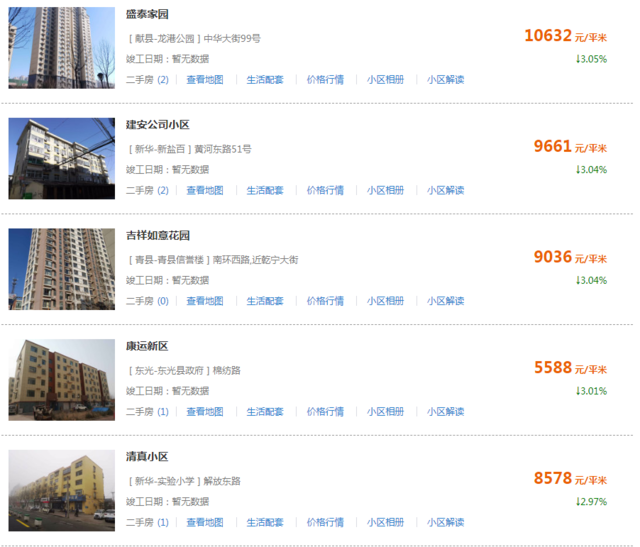The height and width of the screenshot is (547, 640).
Task: Open 生活配套 for 吉祥如意花园
Action: [x=265, y=301]
